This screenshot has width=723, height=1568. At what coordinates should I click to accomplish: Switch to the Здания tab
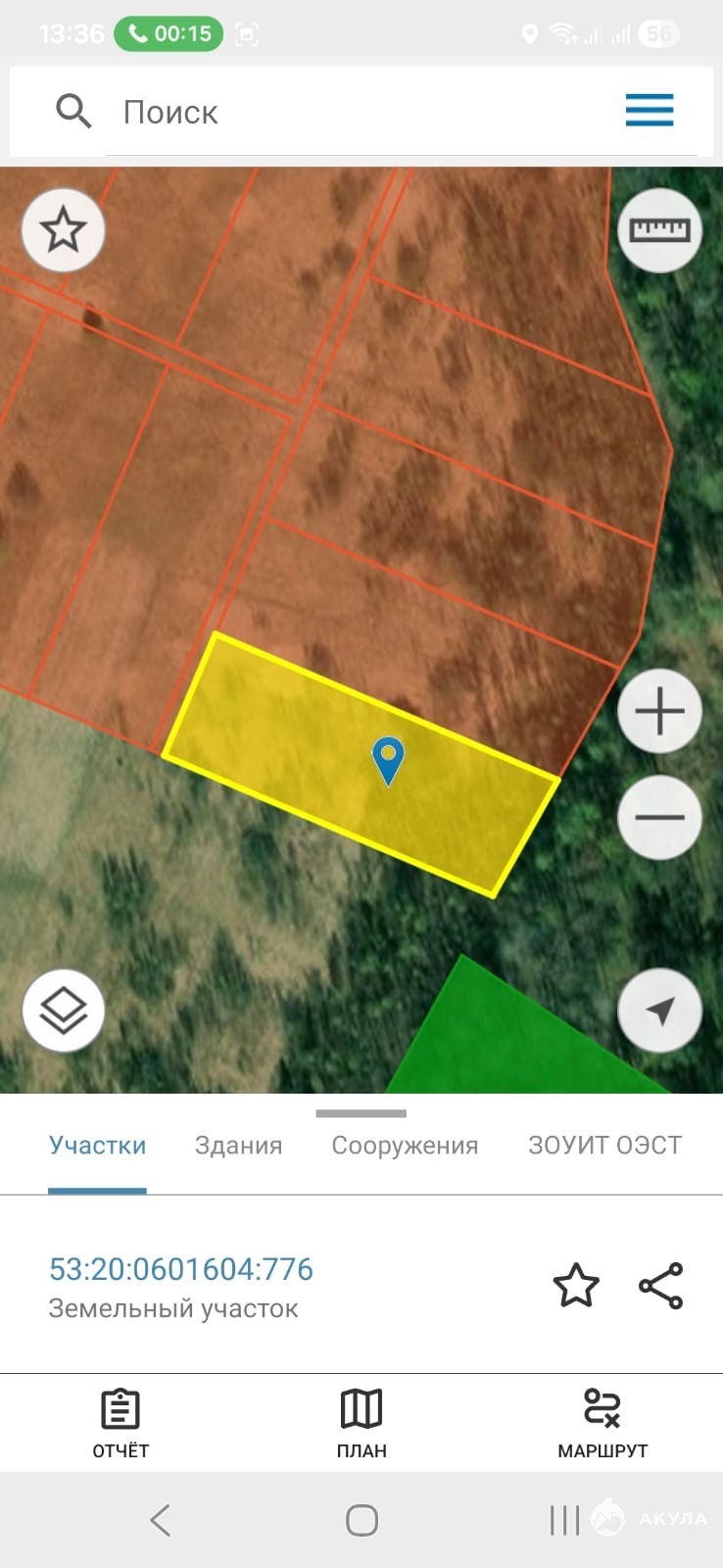(x=238, y=1146)
